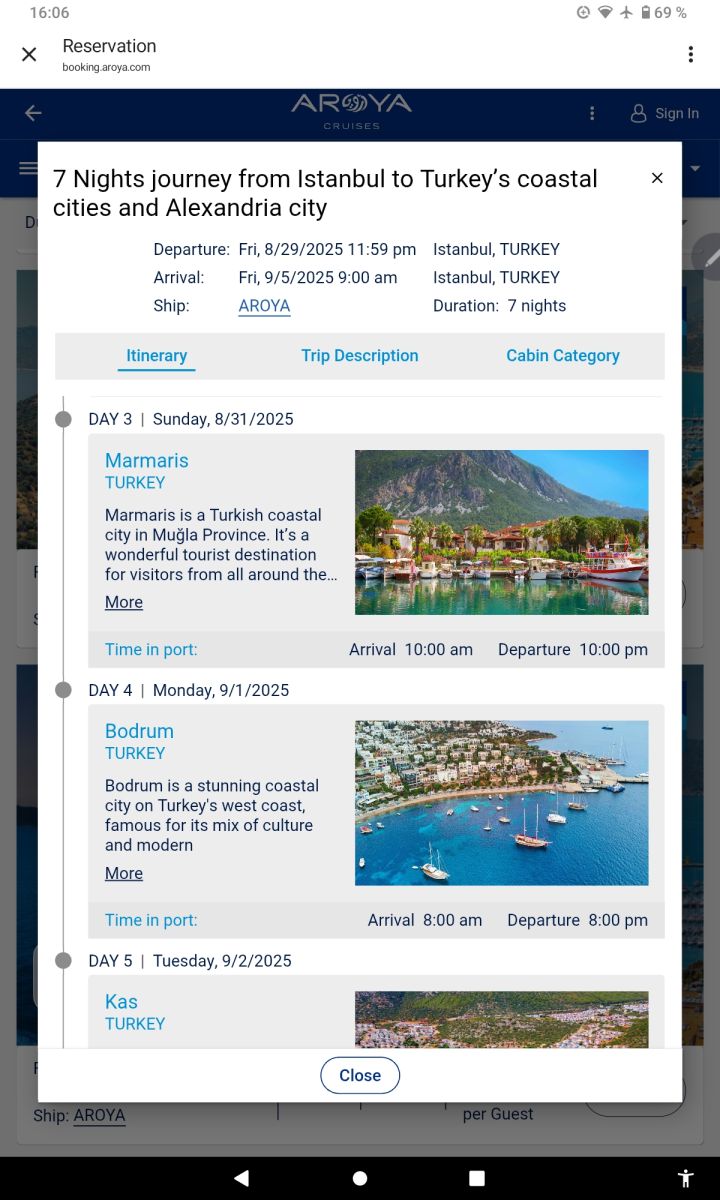Expand More under Bodrum description
This screenshot has height=1200, width=720.
pyautogui.click(x=124, y=873)
